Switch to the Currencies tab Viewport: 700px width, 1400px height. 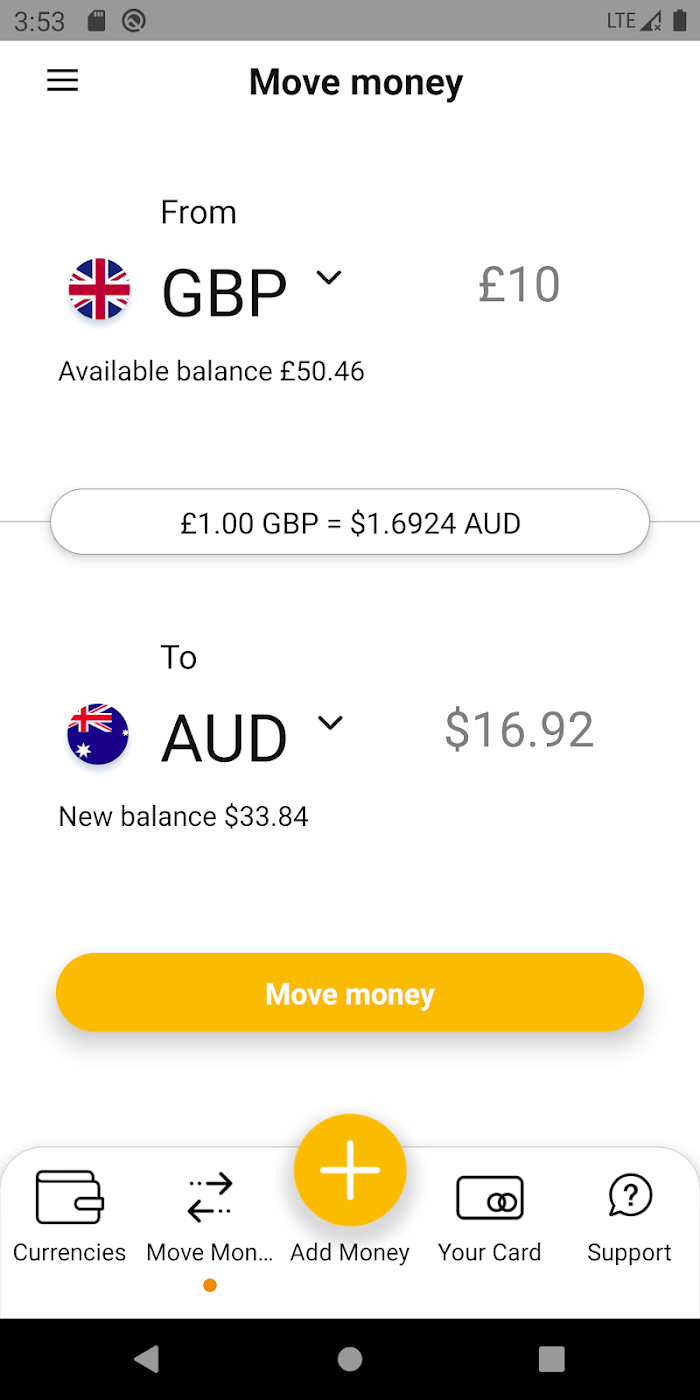tap(70, 1217)
